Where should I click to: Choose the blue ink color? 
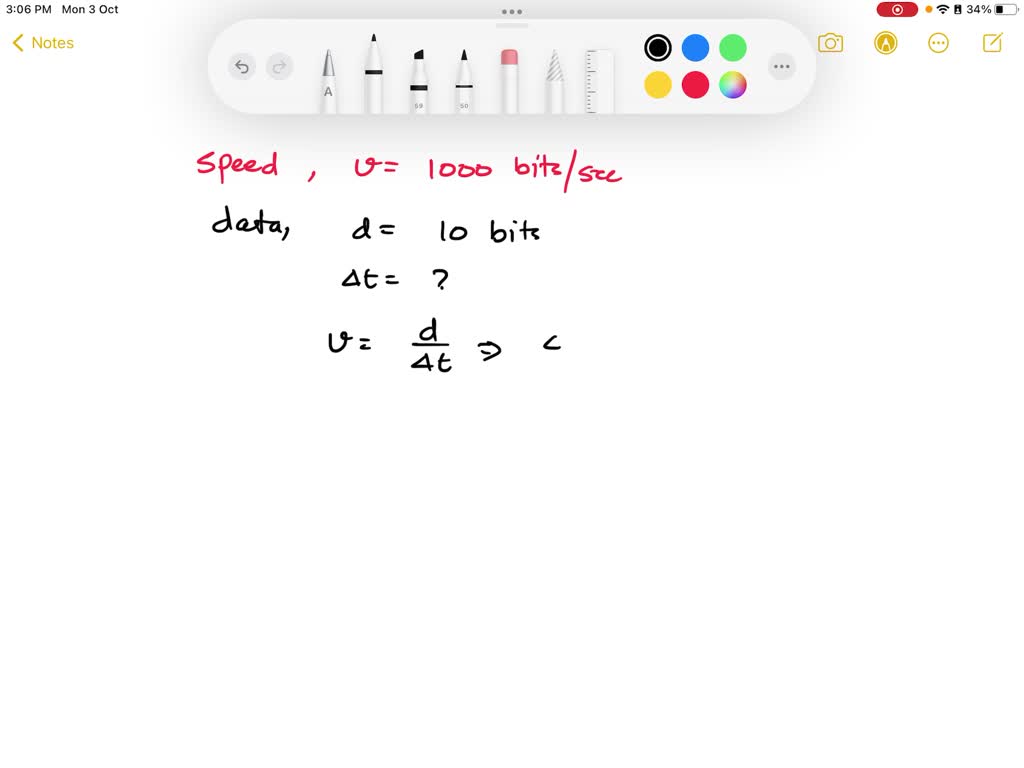pos(695,48)
